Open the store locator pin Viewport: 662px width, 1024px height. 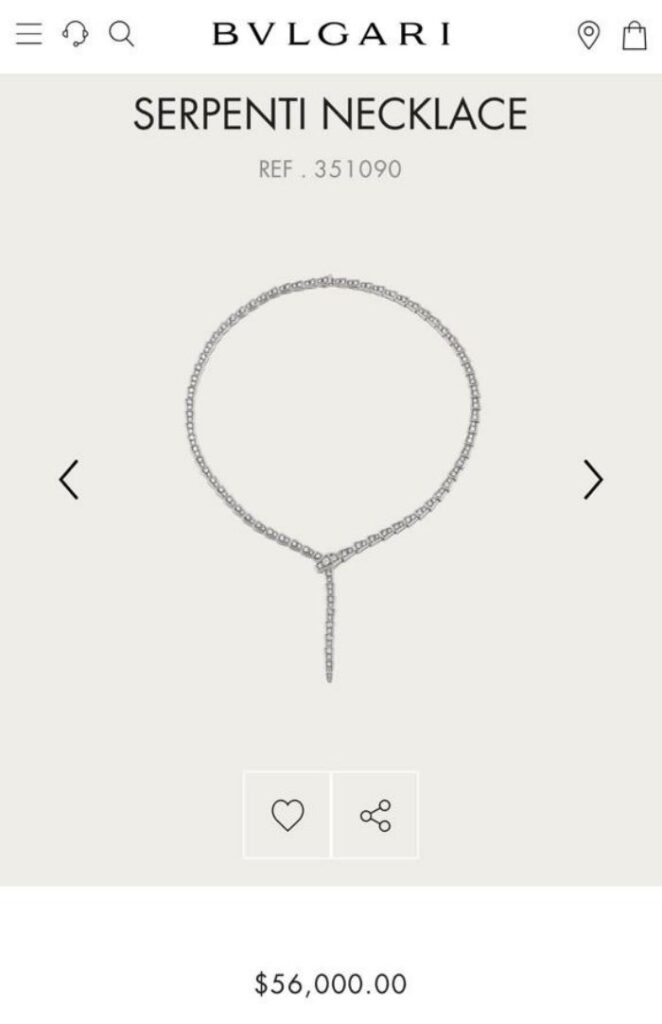[x=588, y=35]
